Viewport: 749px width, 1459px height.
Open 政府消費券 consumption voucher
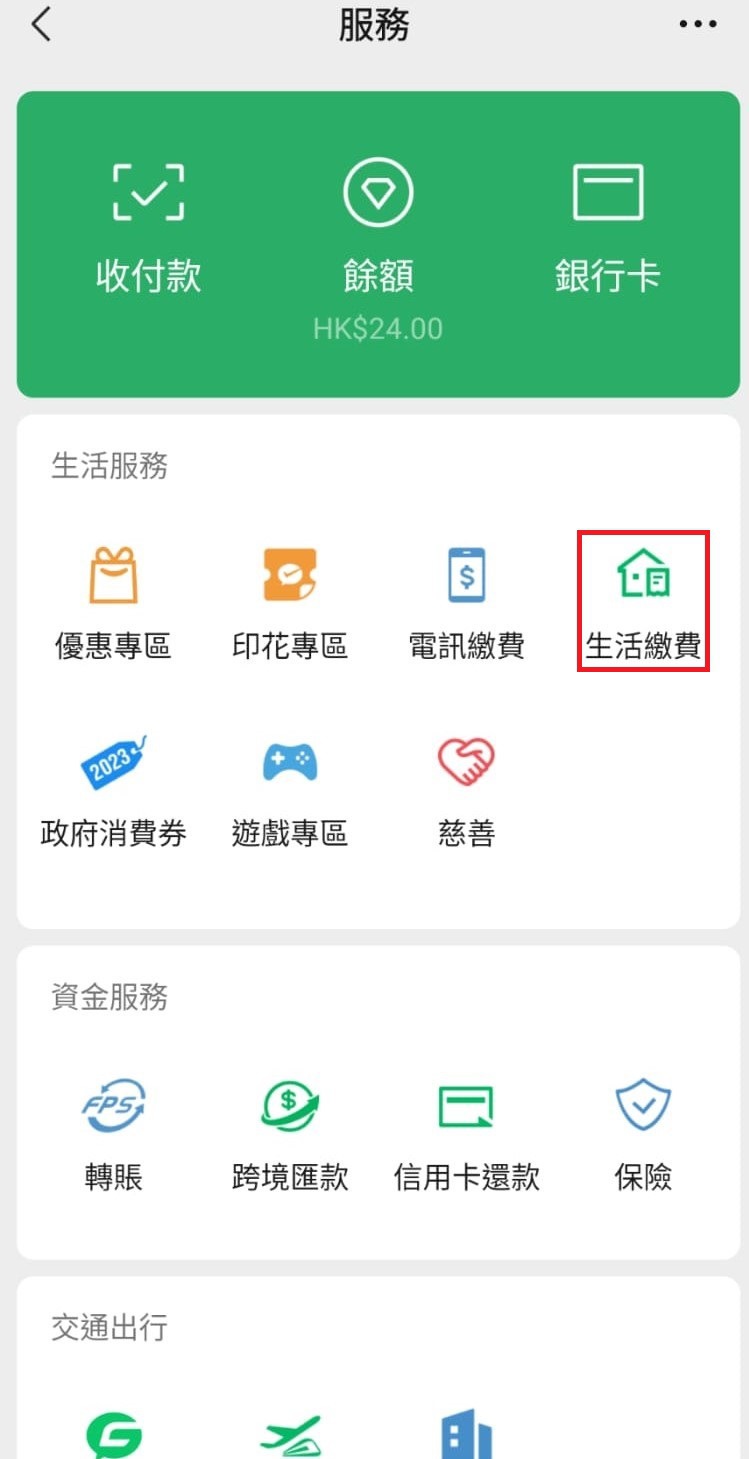(113, 792)
